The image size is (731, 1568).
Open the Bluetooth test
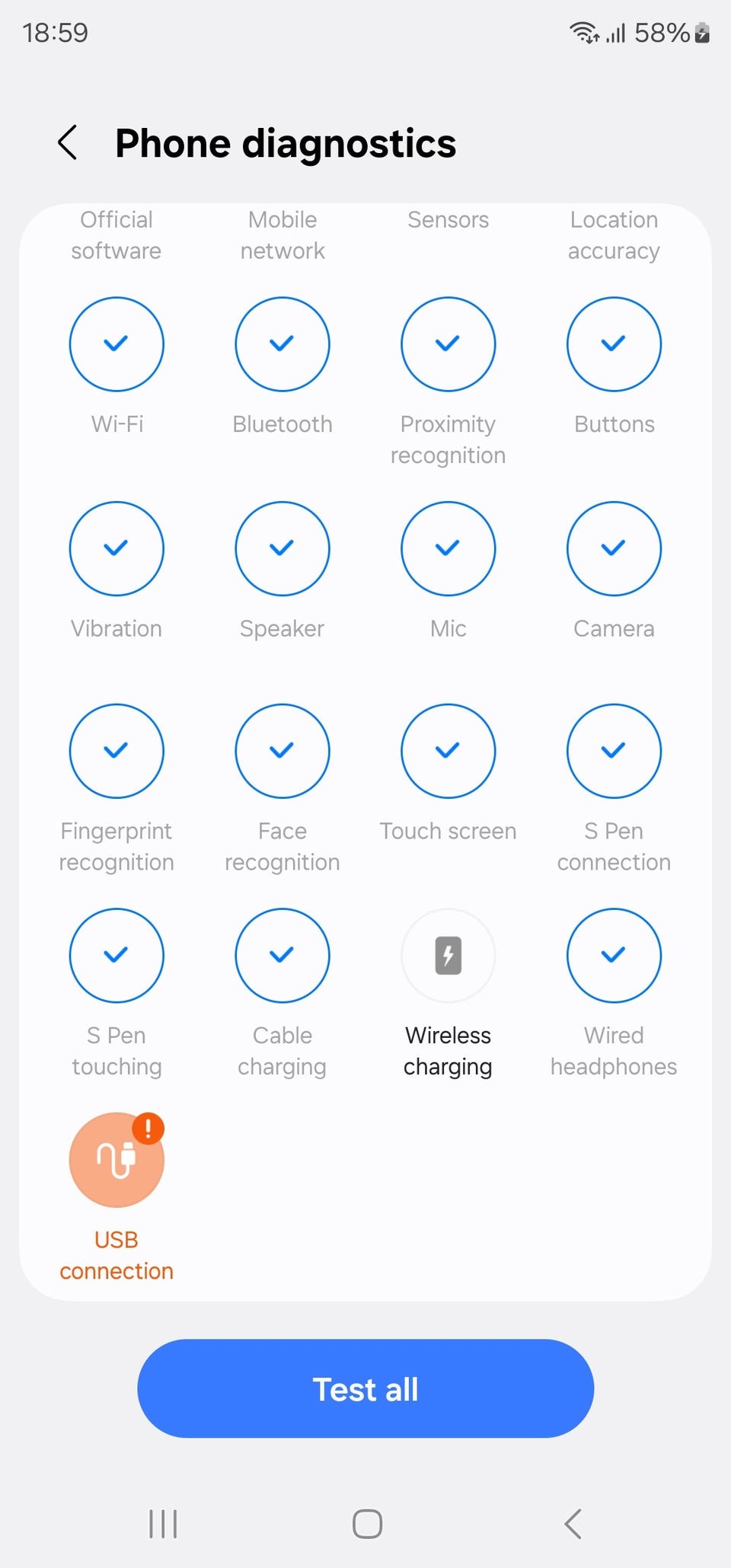[x=282, y=344]
